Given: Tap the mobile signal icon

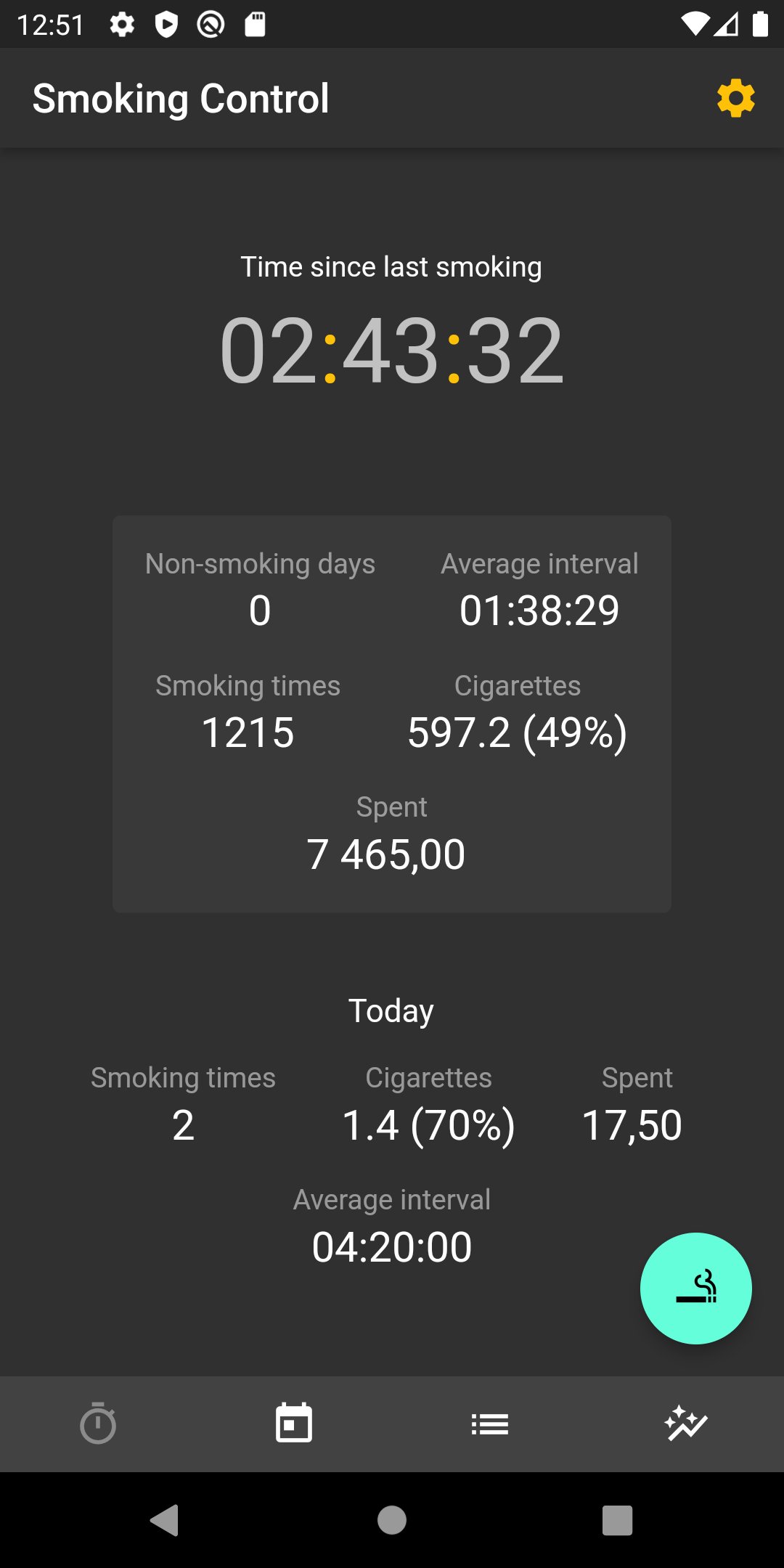Looking at the screenshot, I should coord(726,23).
